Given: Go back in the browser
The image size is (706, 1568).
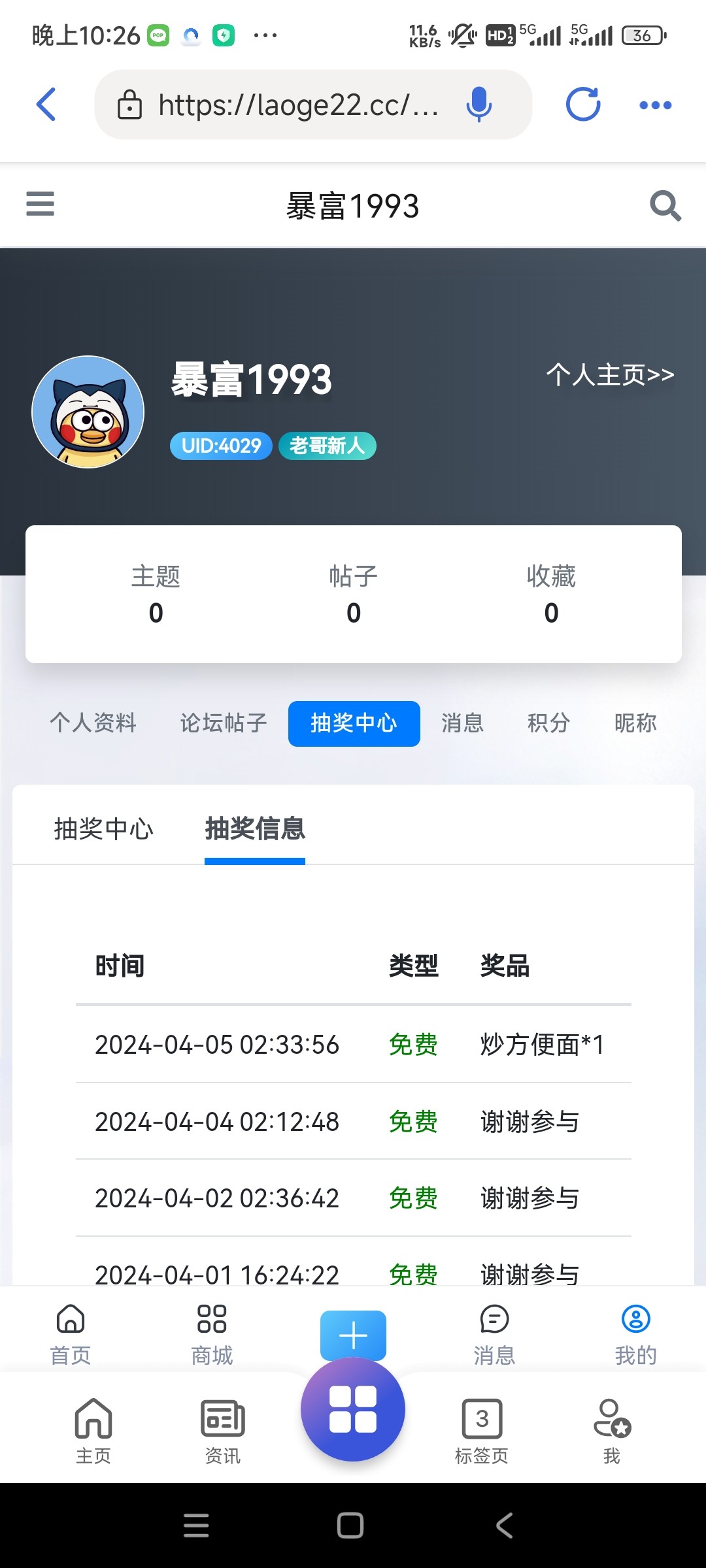Looking at the screenshot, I should (46, 105).
